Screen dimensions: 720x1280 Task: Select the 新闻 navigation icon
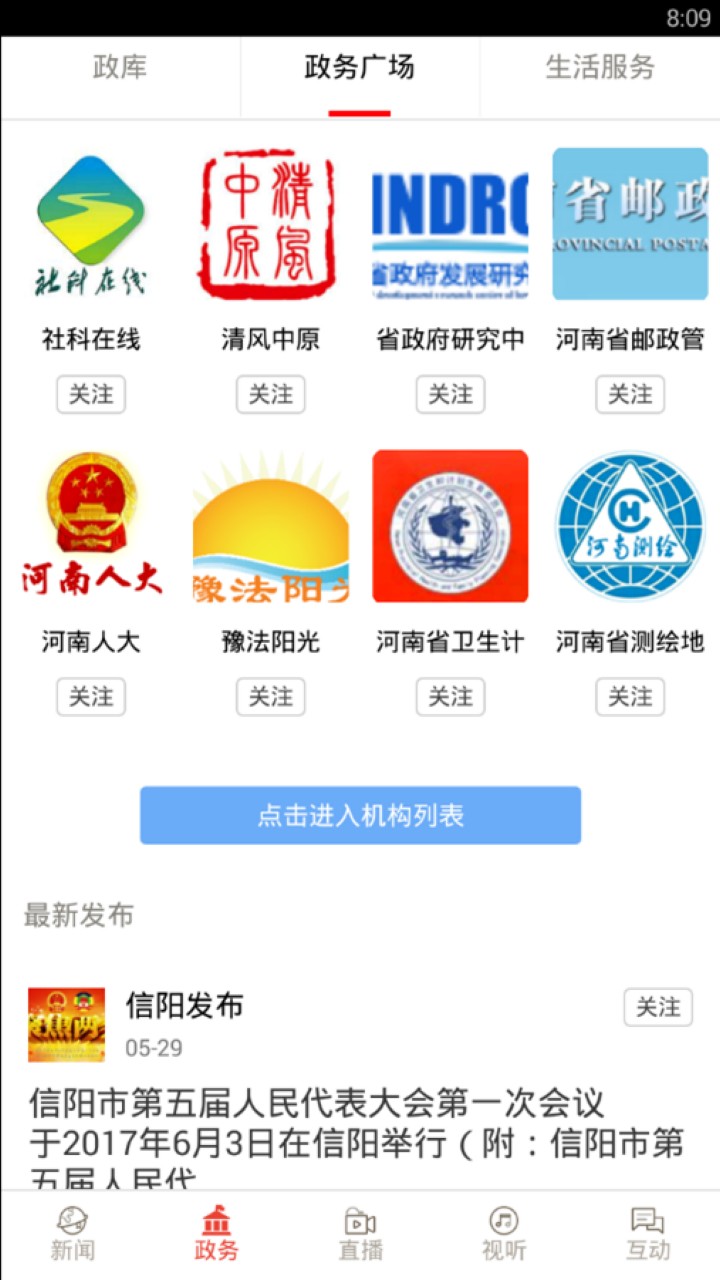(x=71, y=1233)
